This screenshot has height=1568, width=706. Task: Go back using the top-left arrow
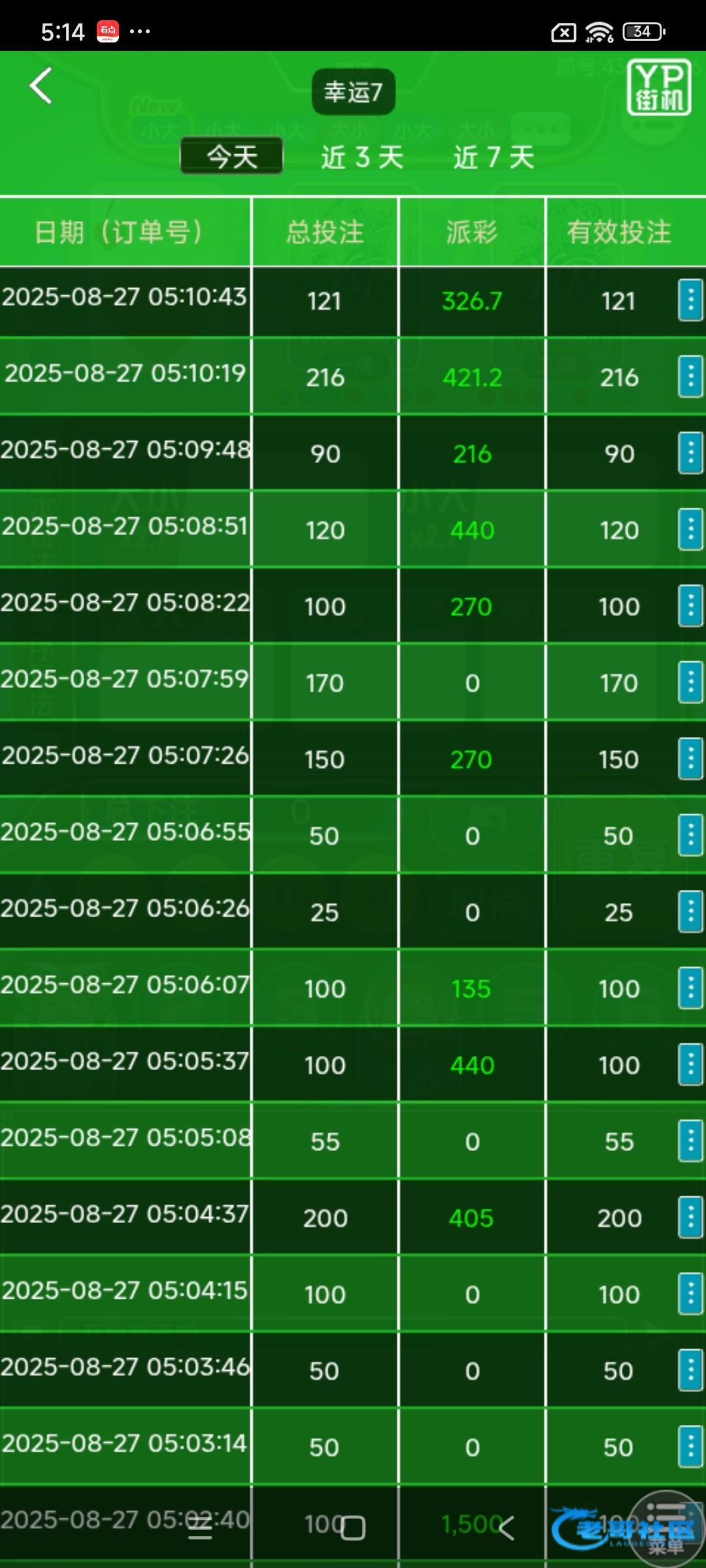coord(41,86)
